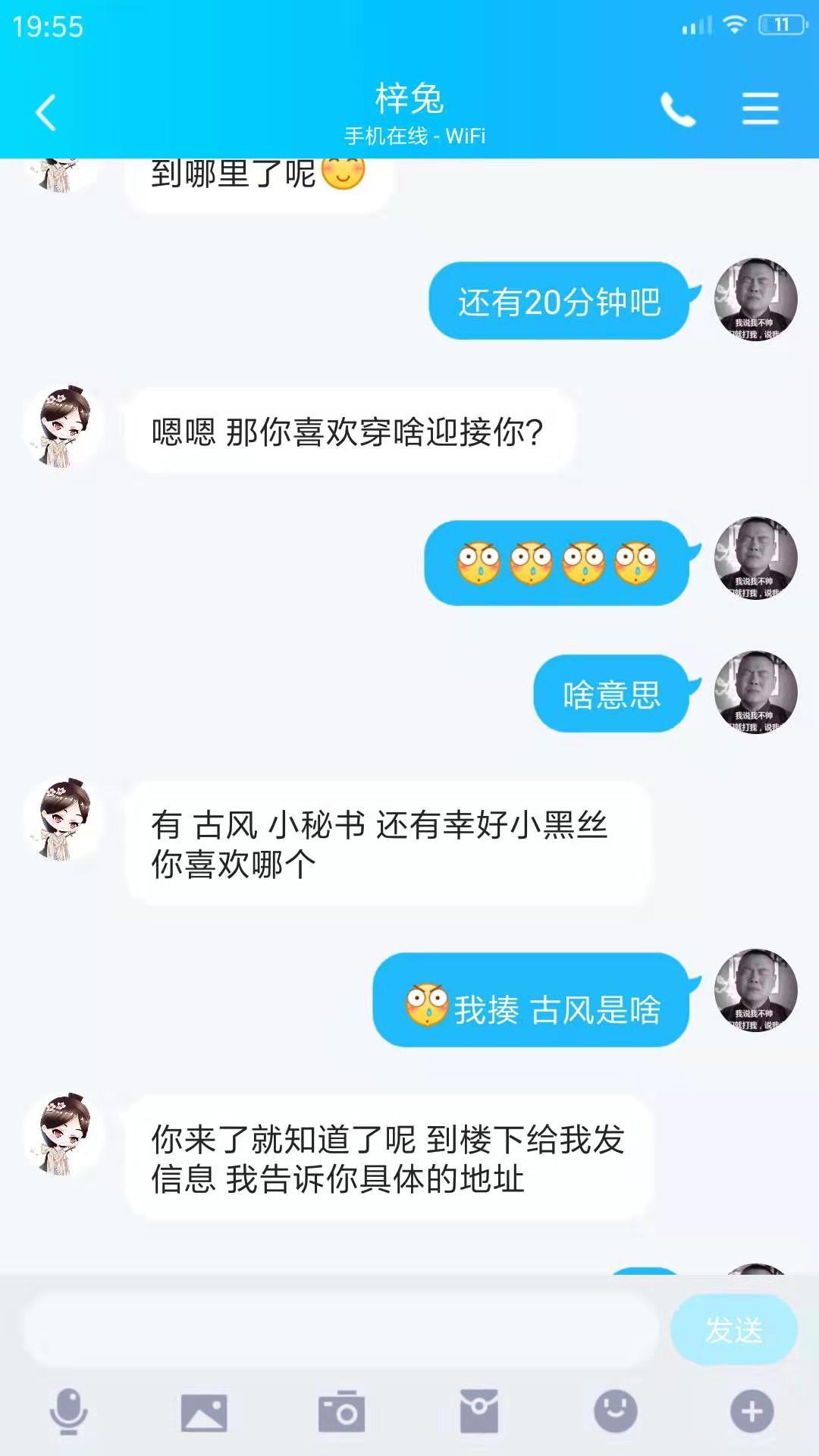Image resolution: width=819 pixels, height=1456 pixels.
Task: Focus the message input field
Action: pyautogui.click(x=341, y=1329)
